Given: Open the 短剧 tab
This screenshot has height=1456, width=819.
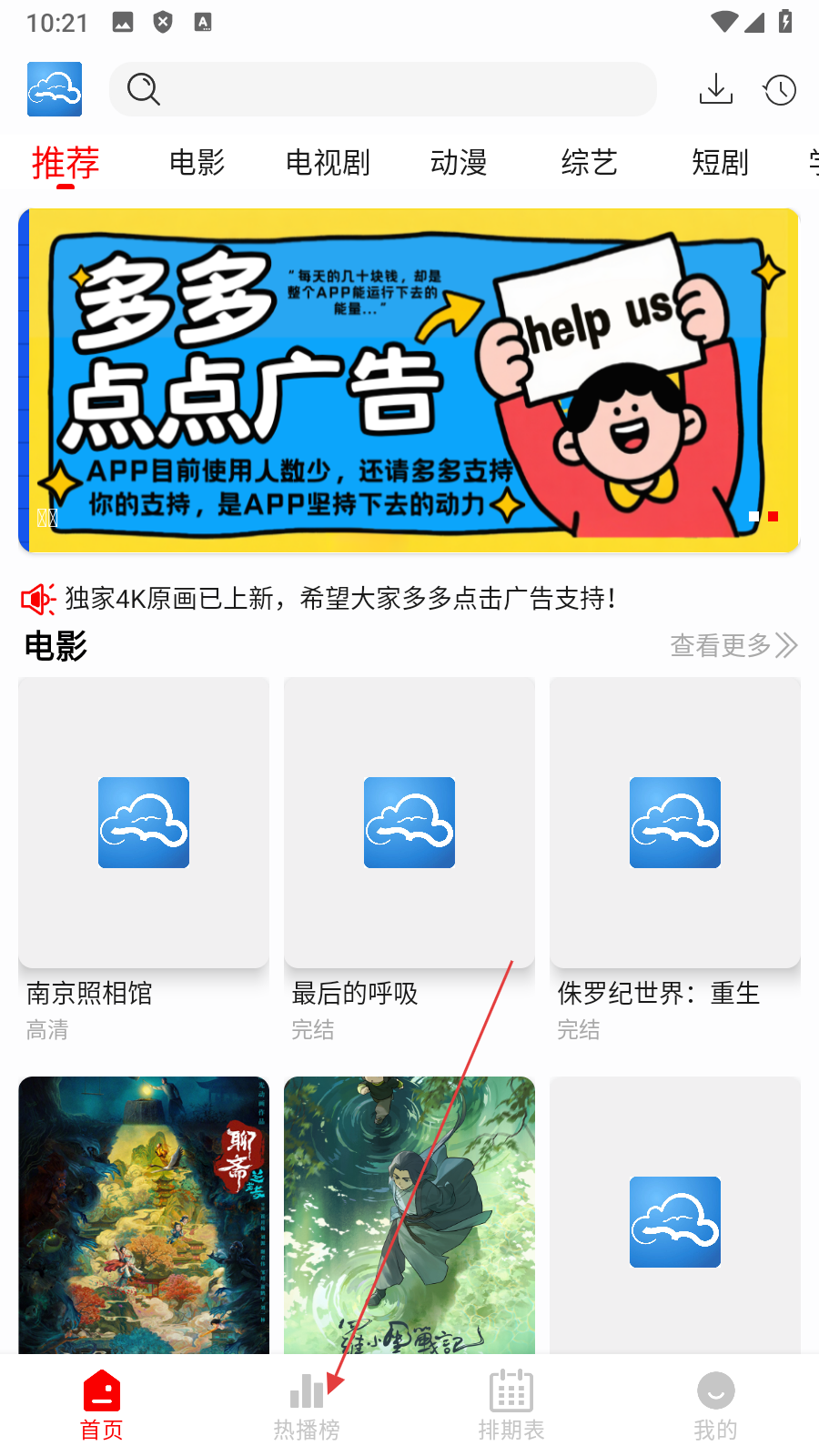Looking at the screenshot, I should pyautogui.click(x=720, y=163).
